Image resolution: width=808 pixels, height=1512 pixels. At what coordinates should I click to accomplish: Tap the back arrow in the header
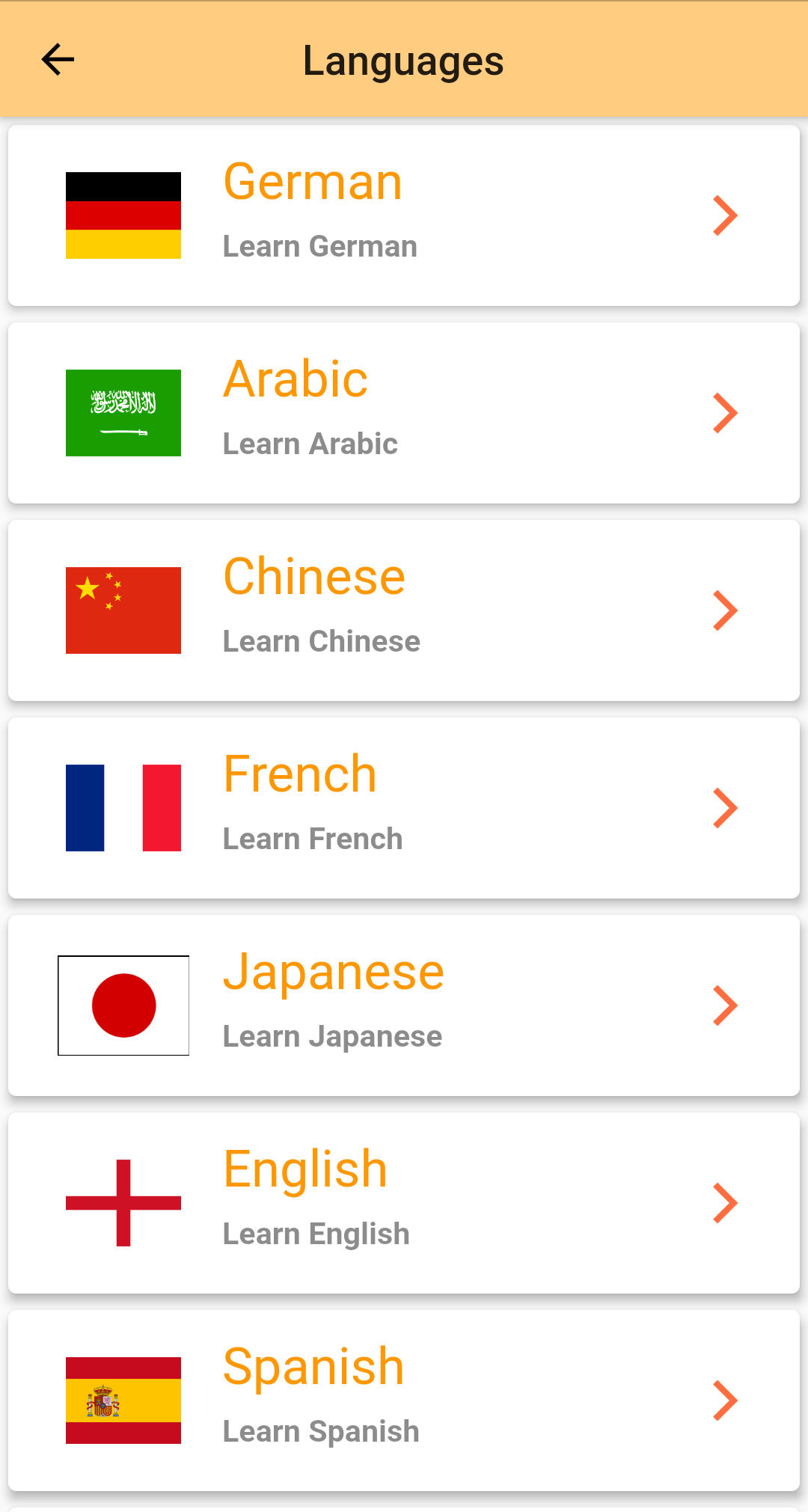(57, 59)
